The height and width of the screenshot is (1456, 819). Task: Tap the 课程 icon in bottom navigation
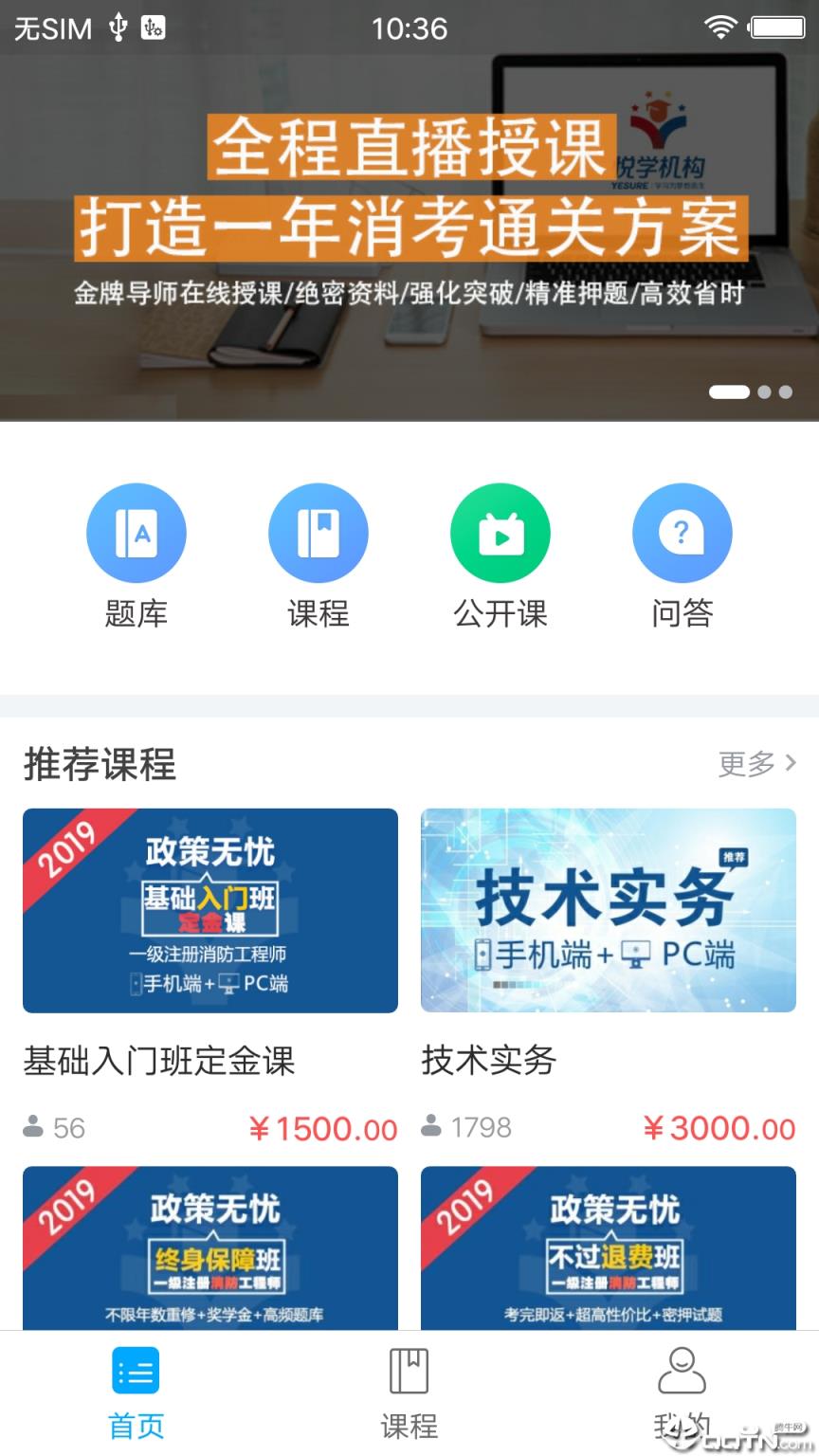click(x=409, y=1371)
